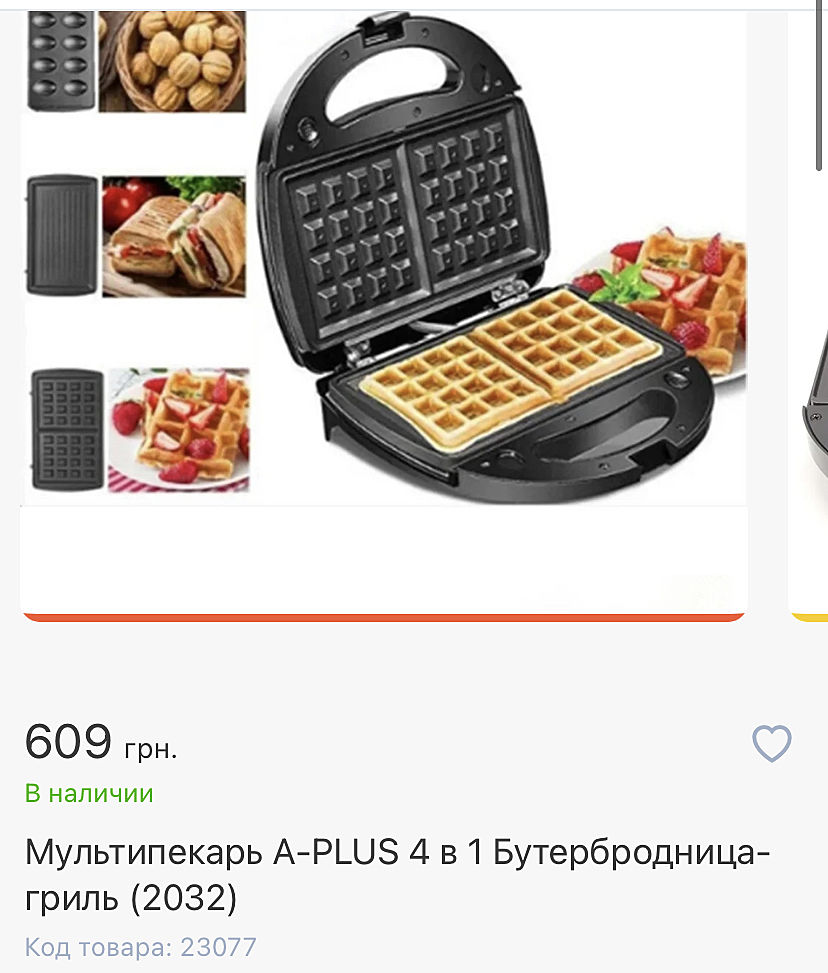Add the multi-baker to favorites via the heart icon
The image size is (828, 973).
[x=771, y=743]
